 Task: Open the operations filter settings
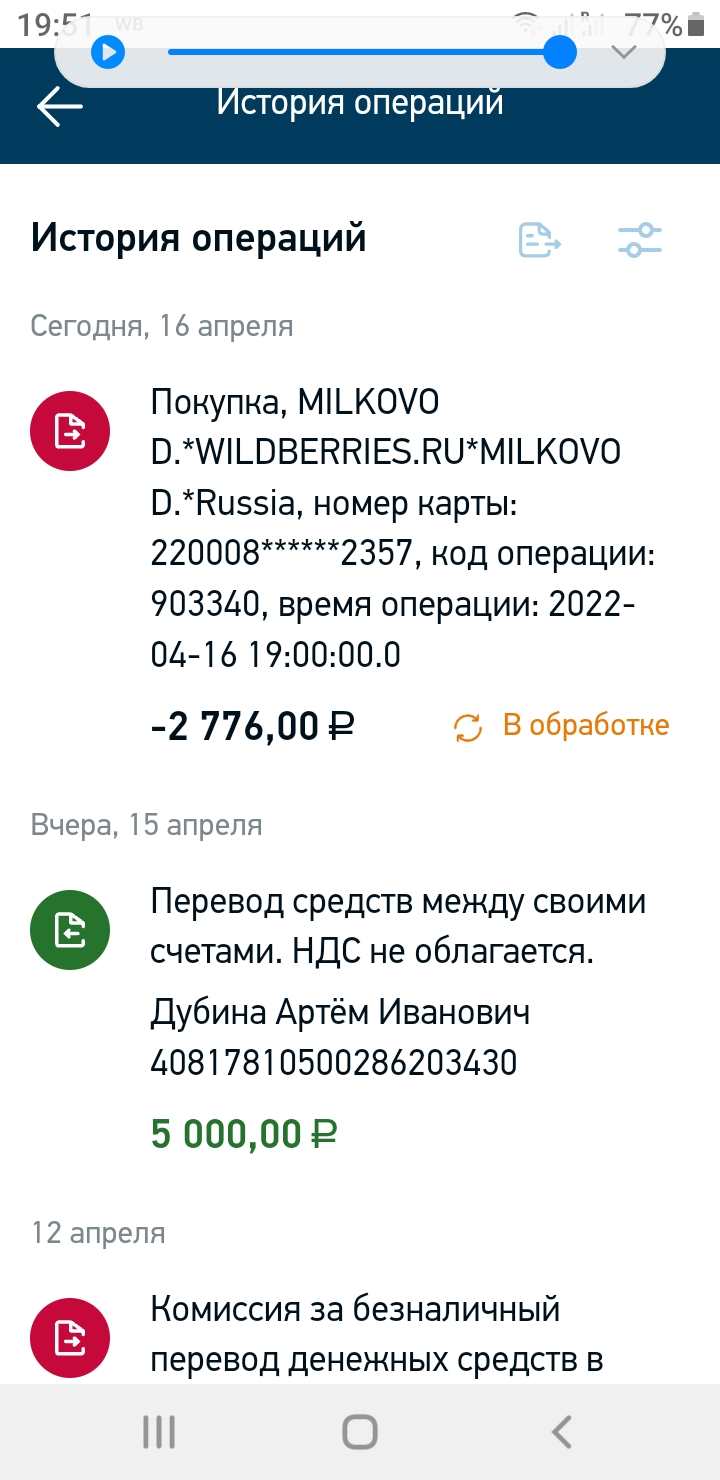click(x=640, y=240)
